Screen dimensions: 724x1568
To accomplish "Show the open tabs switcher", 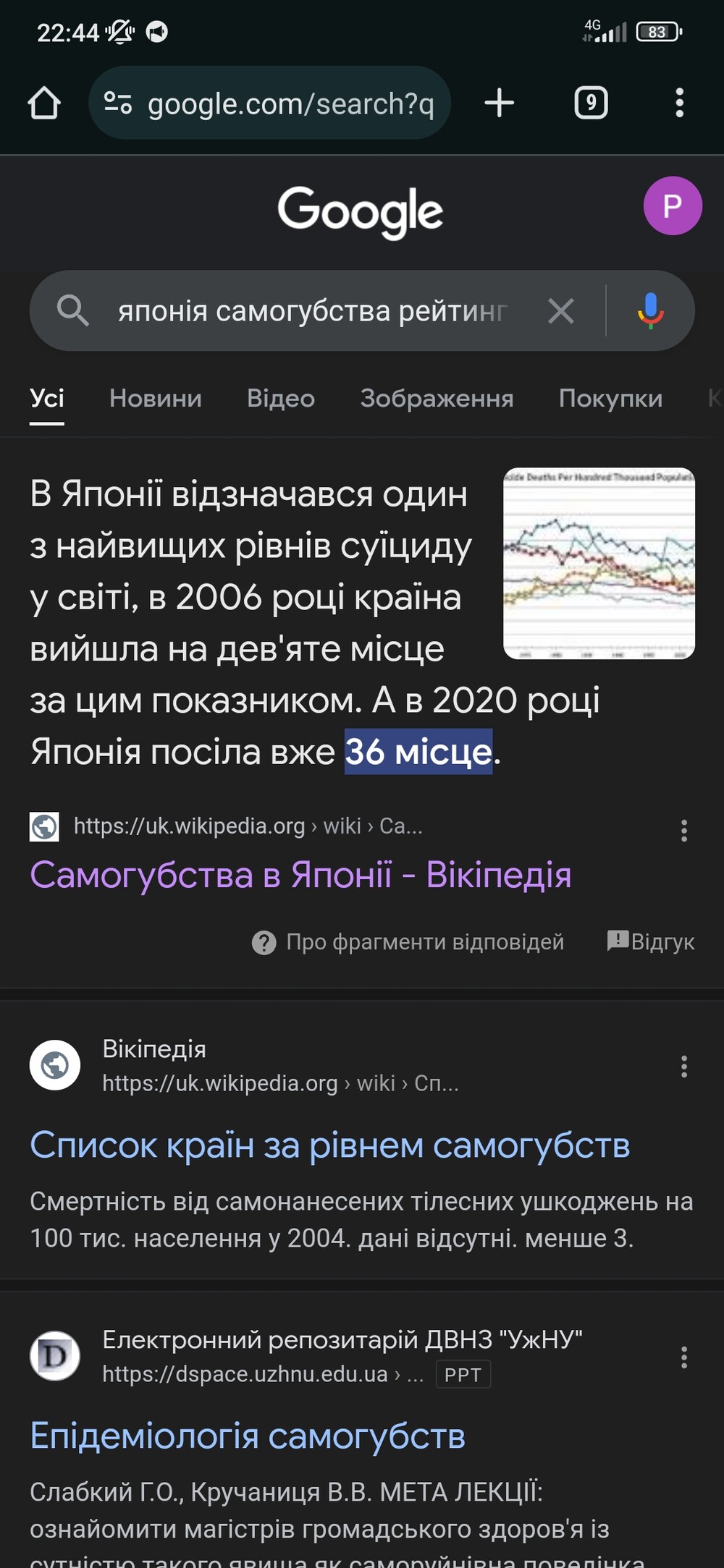I will pos(591,103).
